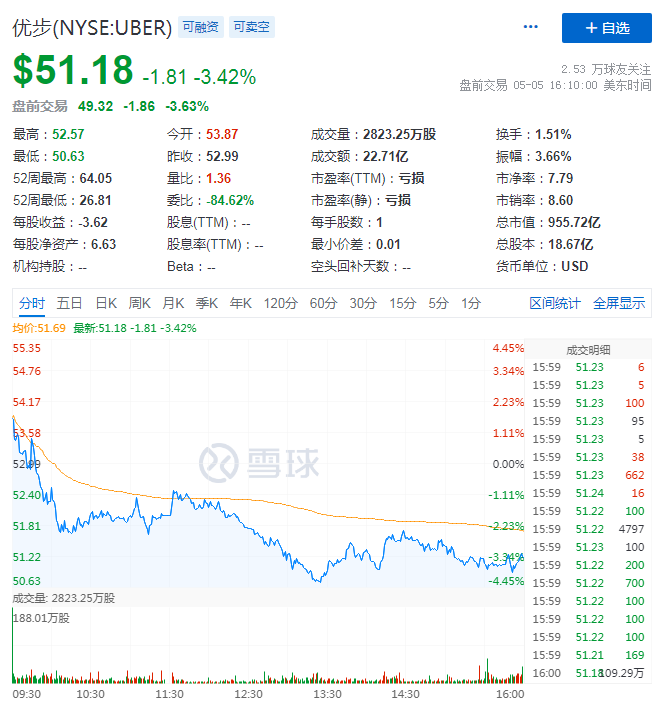Pick the 5分 interval
Image resolution: width=664 pixels, height=710 pixels.
click(438, 303)
